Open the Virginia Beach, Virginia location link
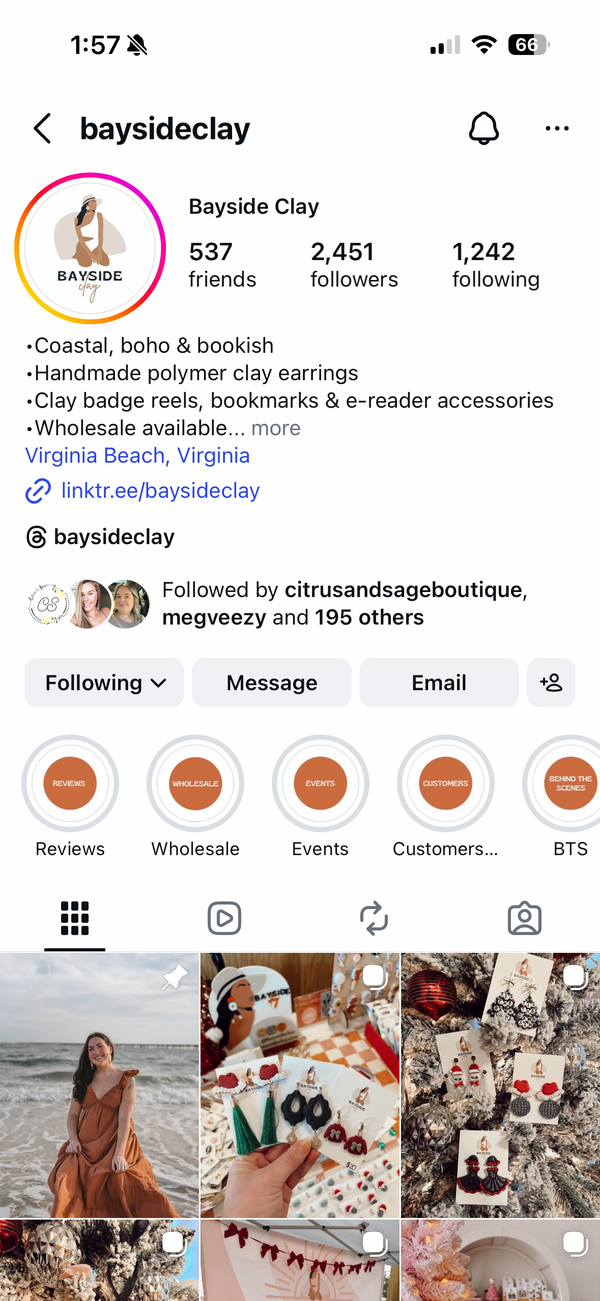 pyautogui.click(x=137, y=456)
